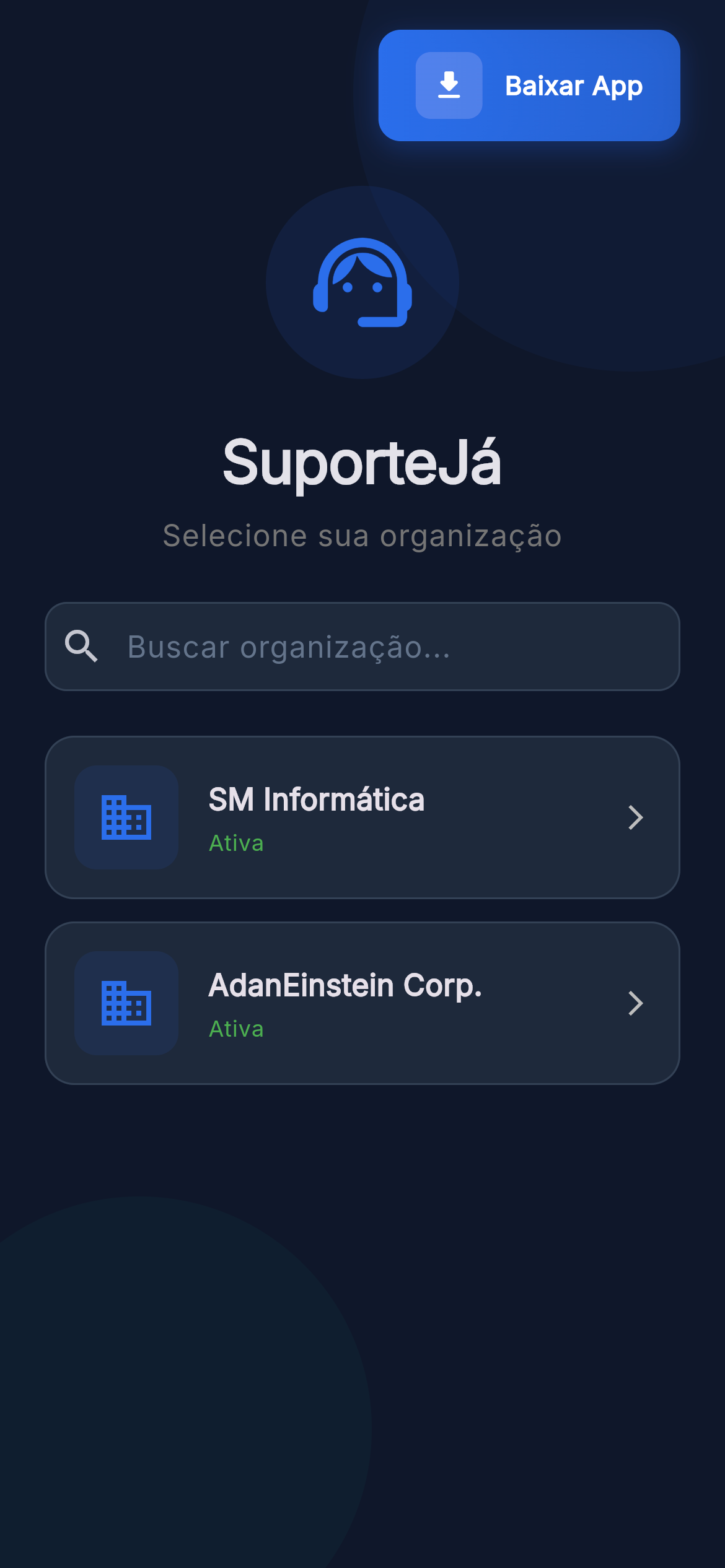
Task: Select the SM Informática organization
Action: (x=362, y=817)
